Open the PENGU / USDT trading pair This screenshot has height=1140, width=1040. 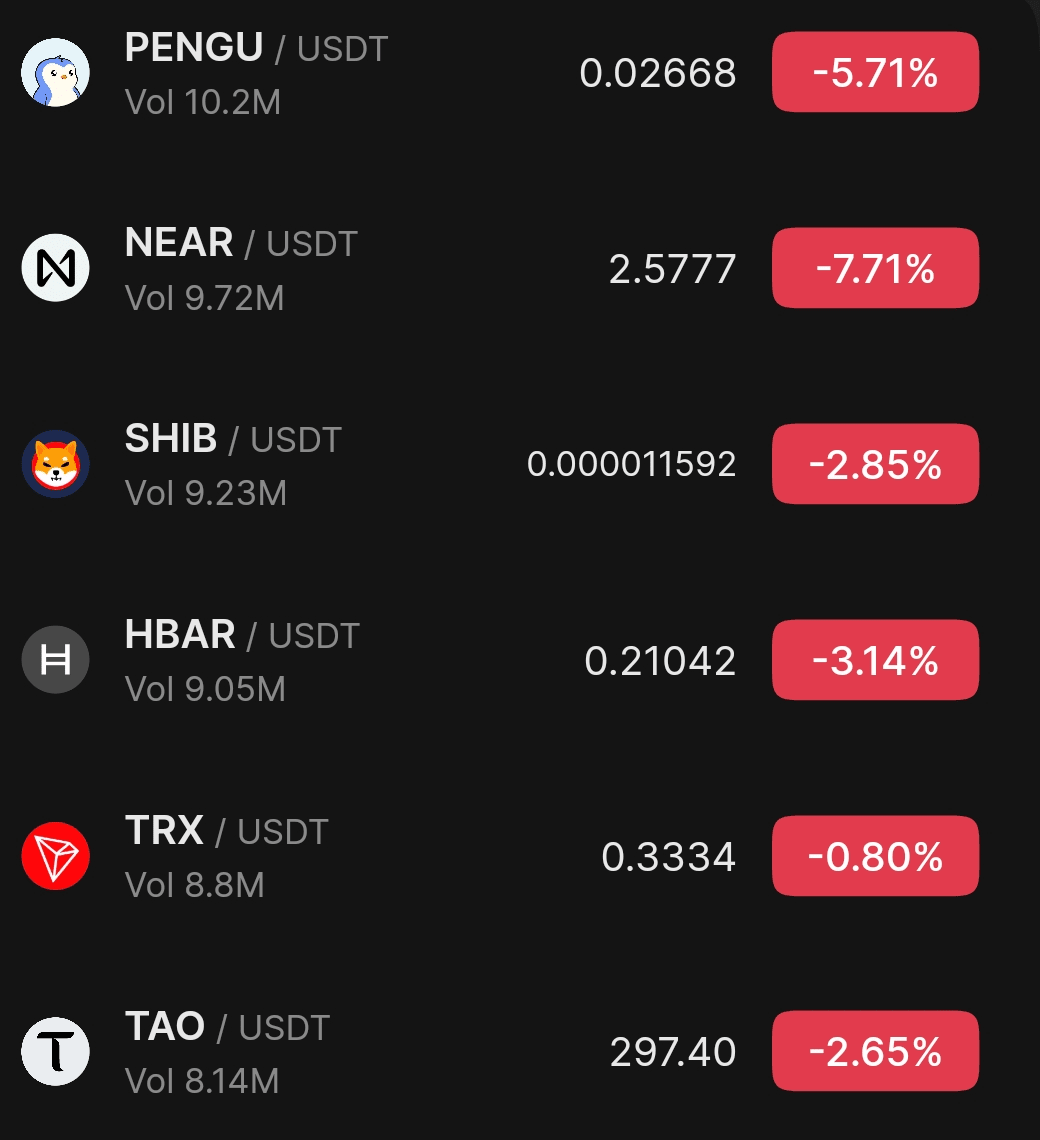pos(255,72)
